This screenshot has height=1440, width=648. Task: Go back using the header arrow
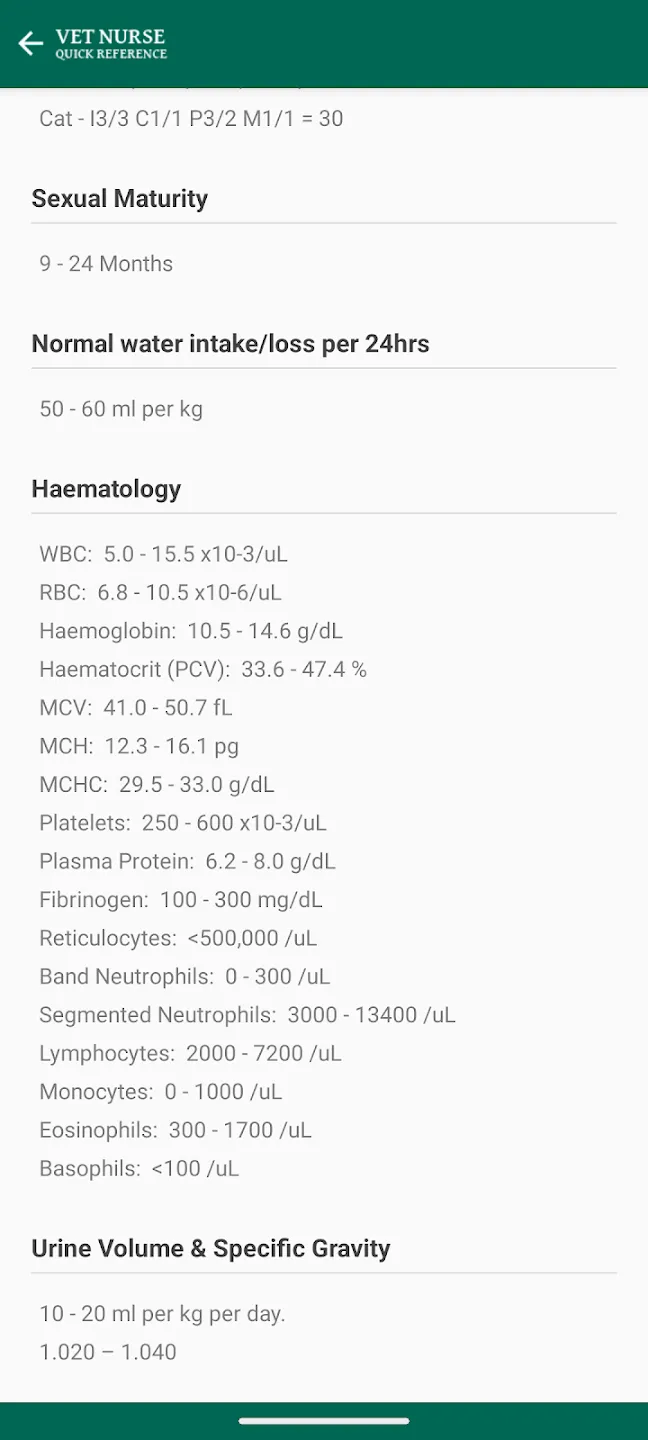click(x=31, y=43)
